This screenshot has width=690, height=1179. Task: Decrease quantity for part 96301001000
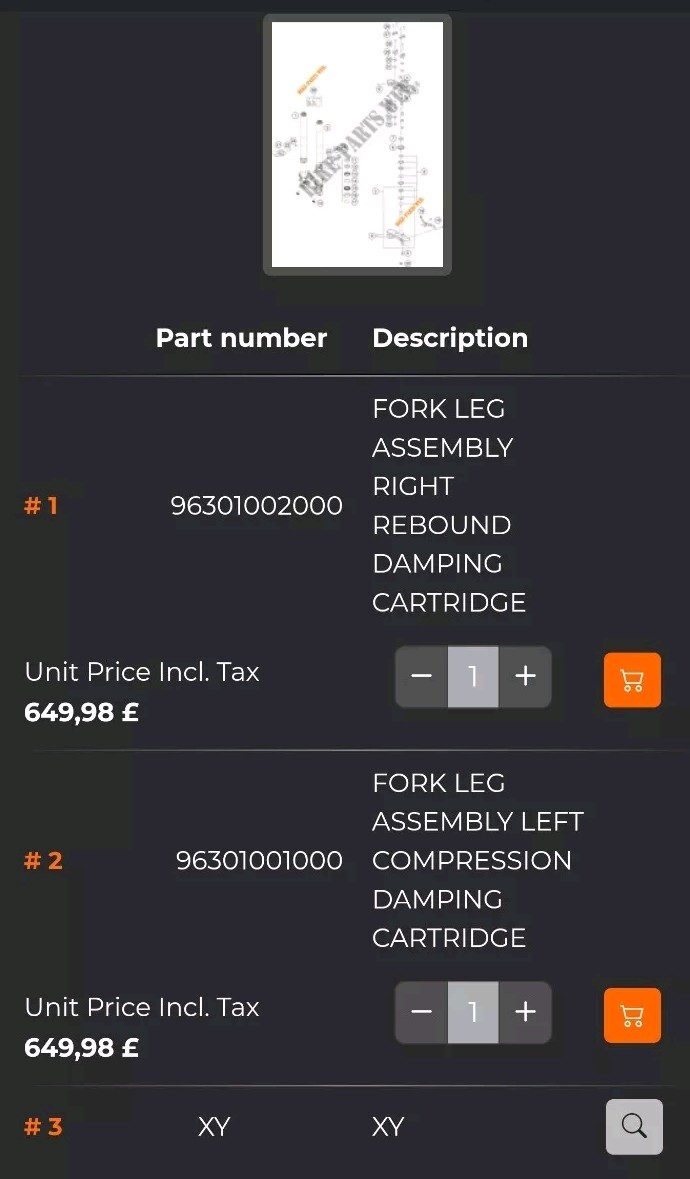coord(421,1012)
